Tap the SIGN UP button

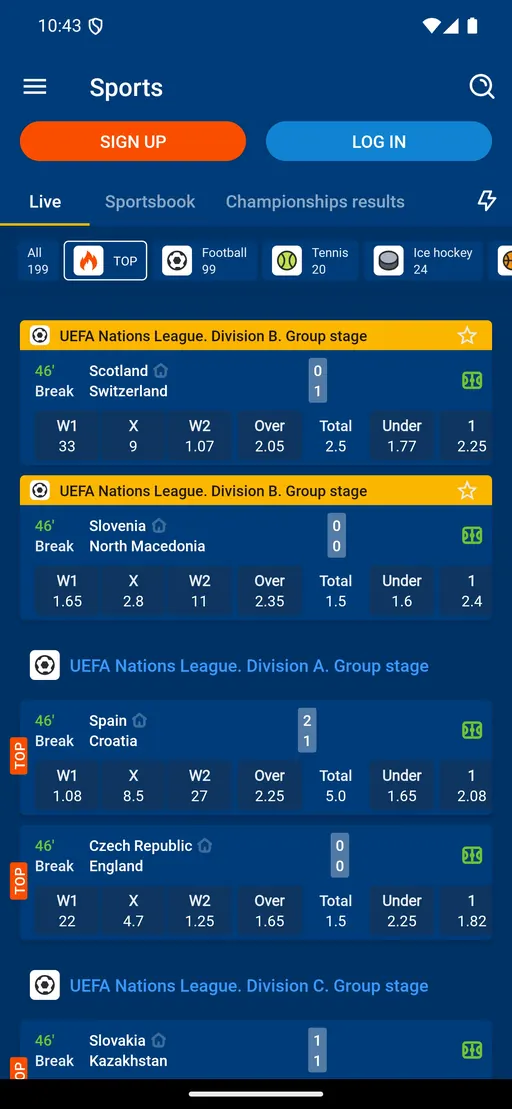(x=133, y=141)
